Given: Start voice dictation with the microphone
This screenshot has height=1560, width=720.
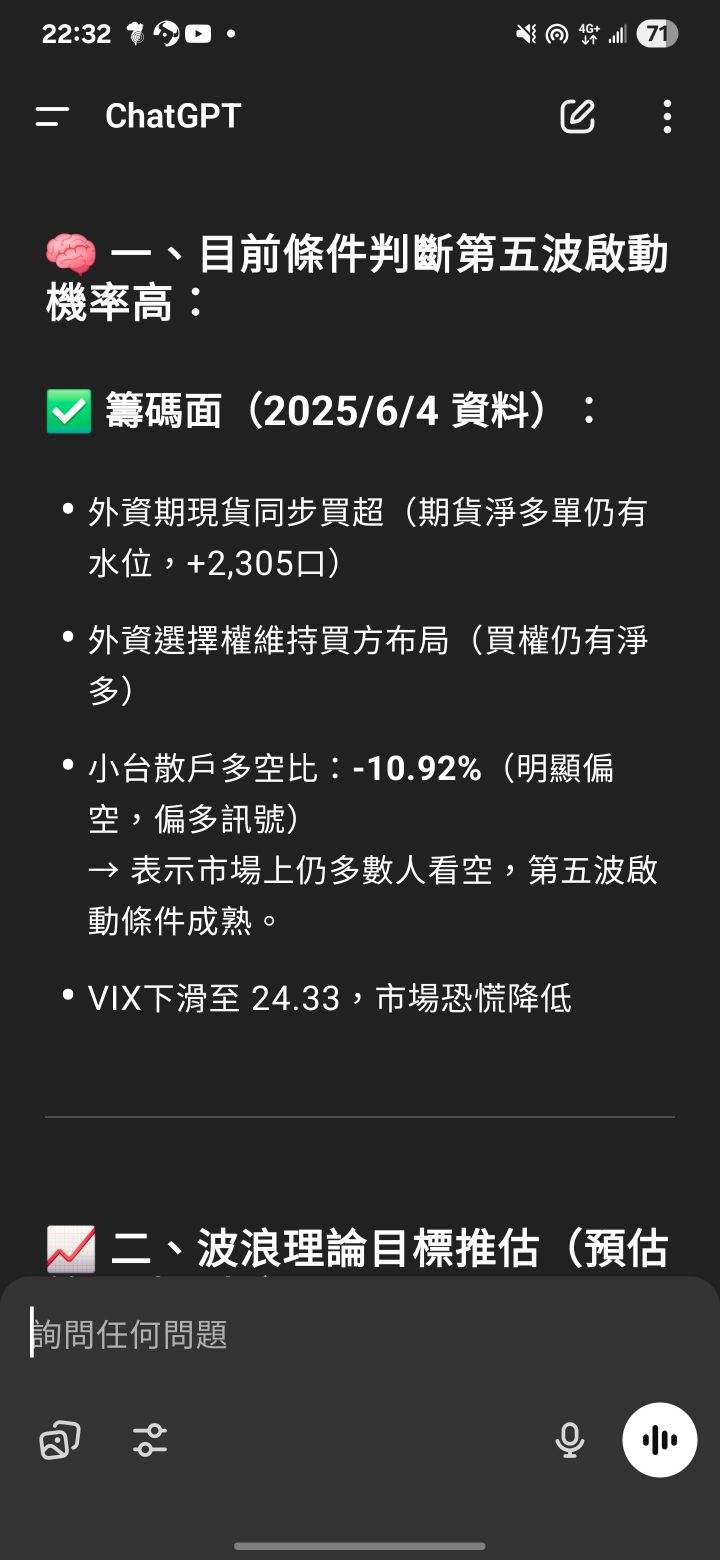Looking at the screenshot, I should point(570,1441).
